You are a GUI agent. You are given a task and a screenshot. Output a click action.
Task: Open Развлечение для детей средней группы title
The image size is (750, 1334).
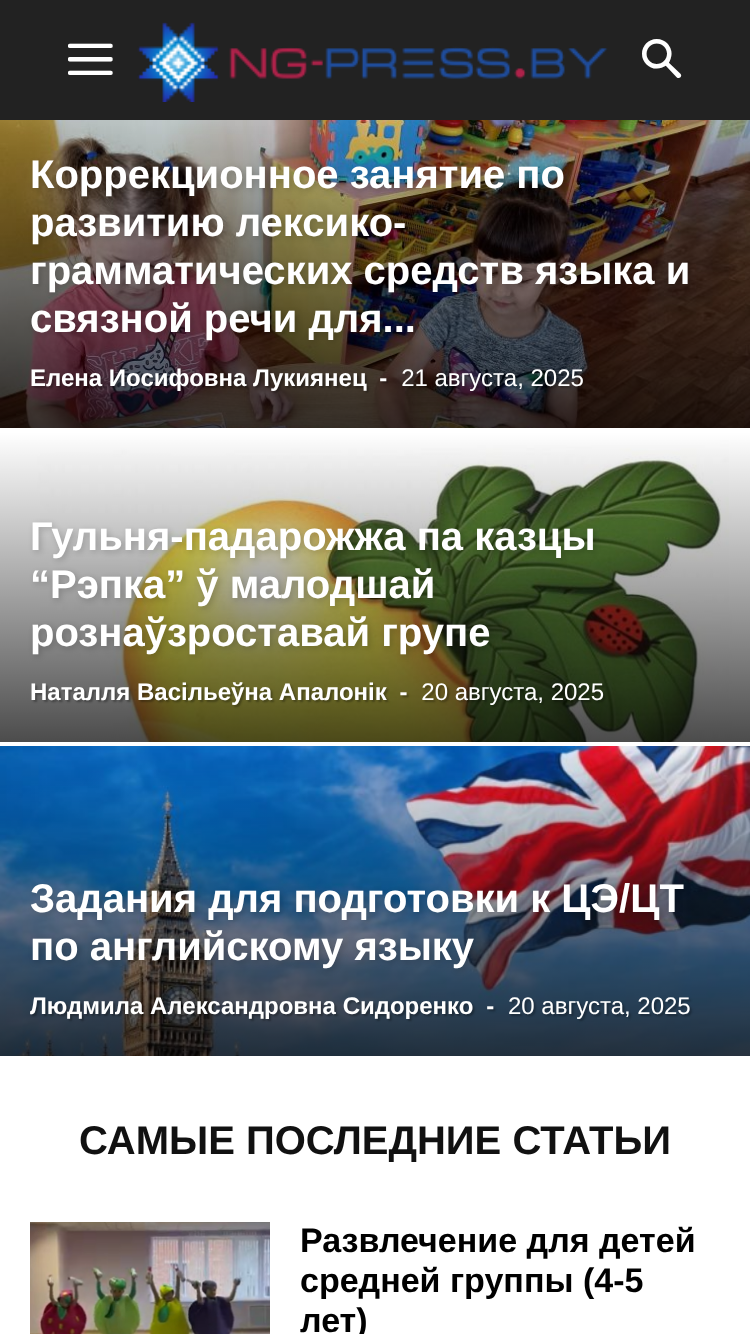click(498, 1279)
